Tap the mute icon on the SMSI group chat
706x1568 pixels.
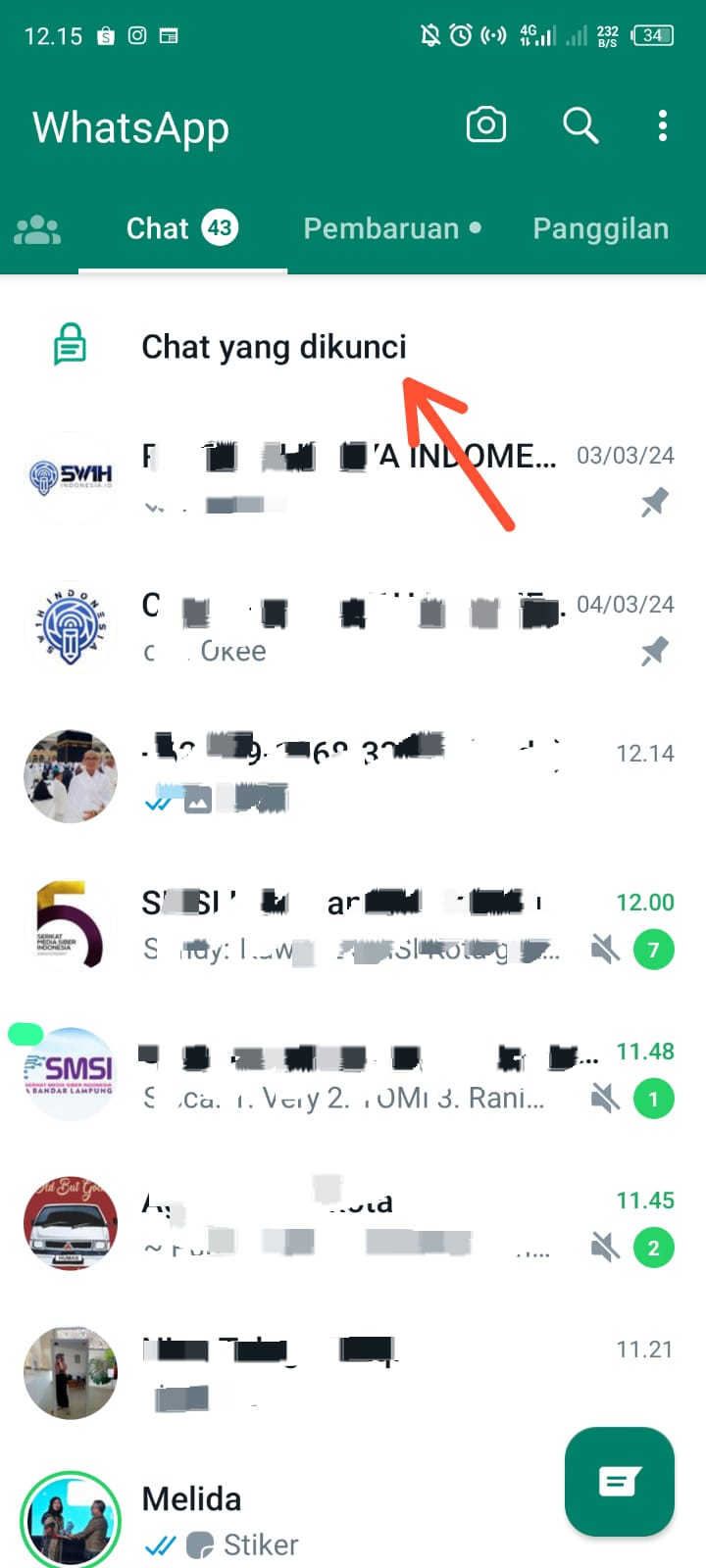click(x=605, y=949)
